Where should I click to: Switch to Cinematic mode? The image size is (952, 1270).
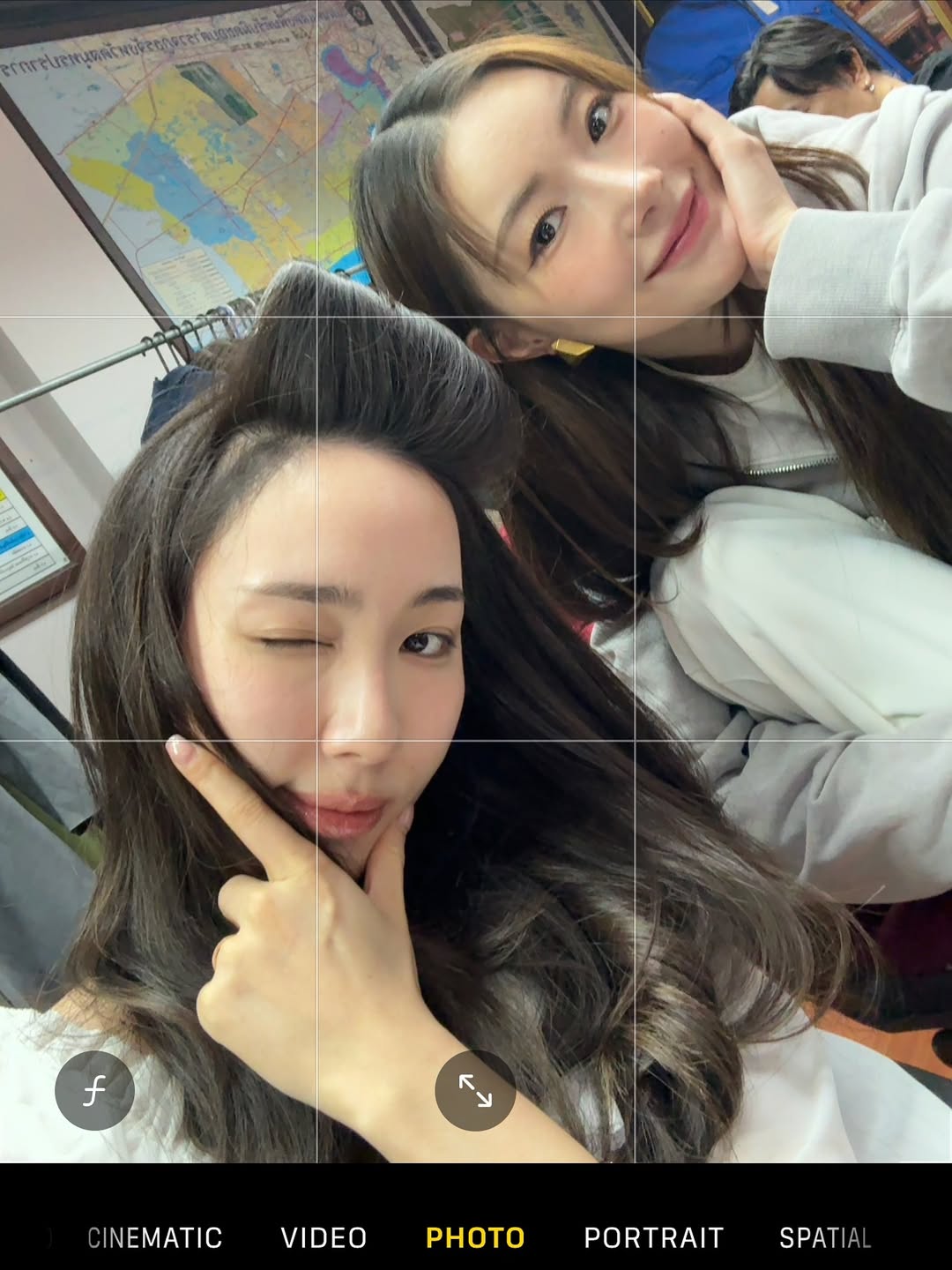[x=155, y=1237]
